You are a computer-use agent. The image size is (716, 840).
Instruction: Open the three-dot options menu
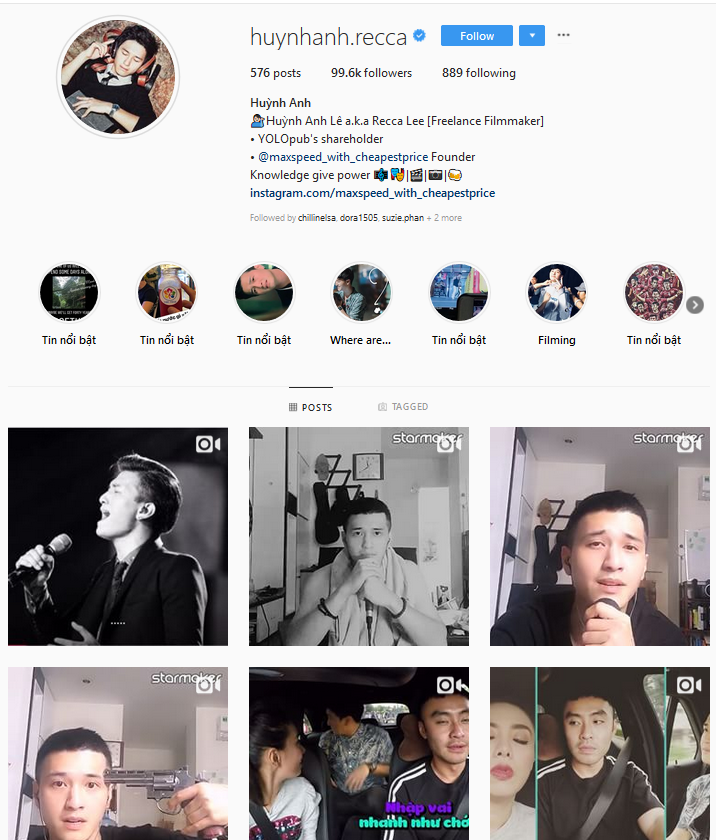564,36
